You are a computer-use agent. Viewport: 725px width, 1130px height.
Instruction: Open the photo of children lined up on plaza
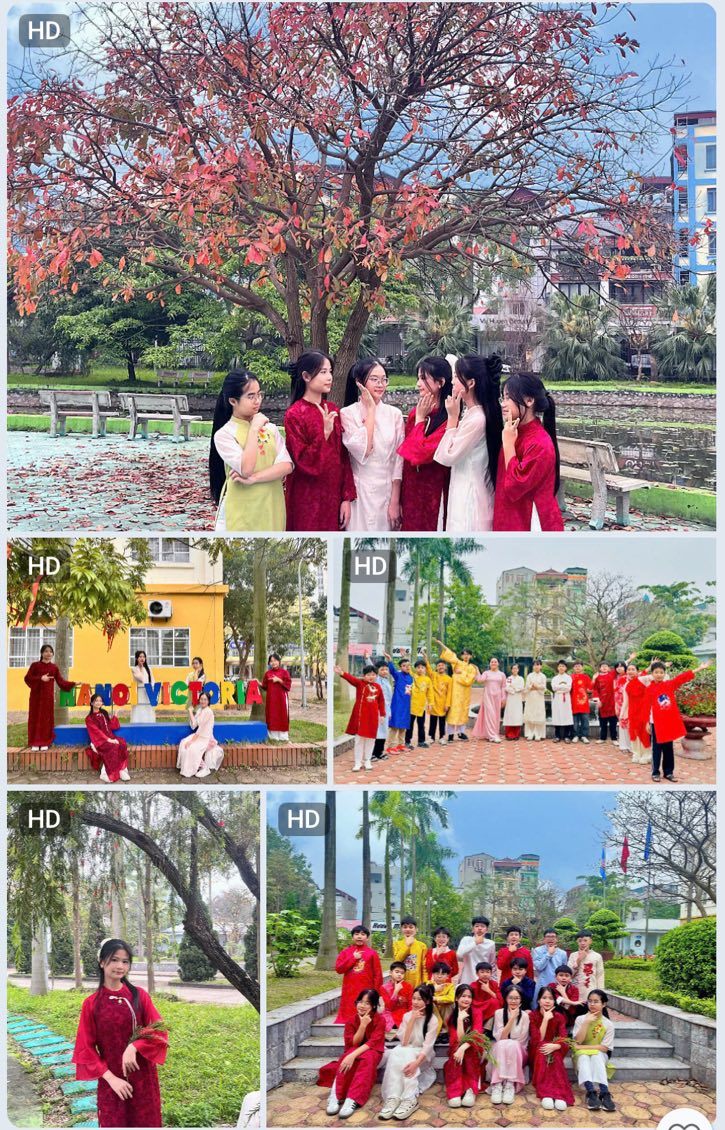525,660
